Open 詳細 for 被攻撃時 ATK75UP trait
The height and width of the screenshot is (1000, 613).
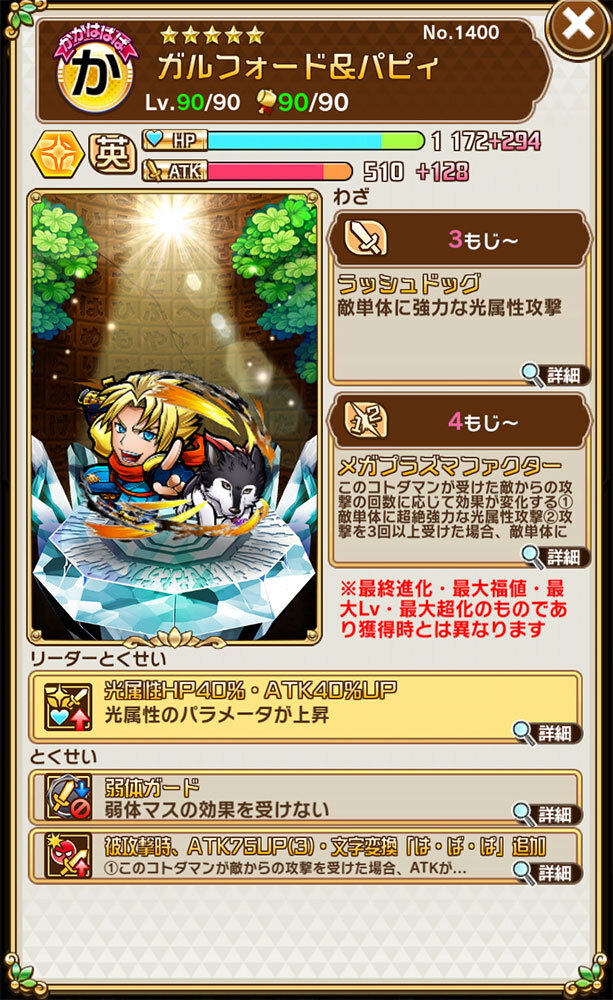coord(547,872)
